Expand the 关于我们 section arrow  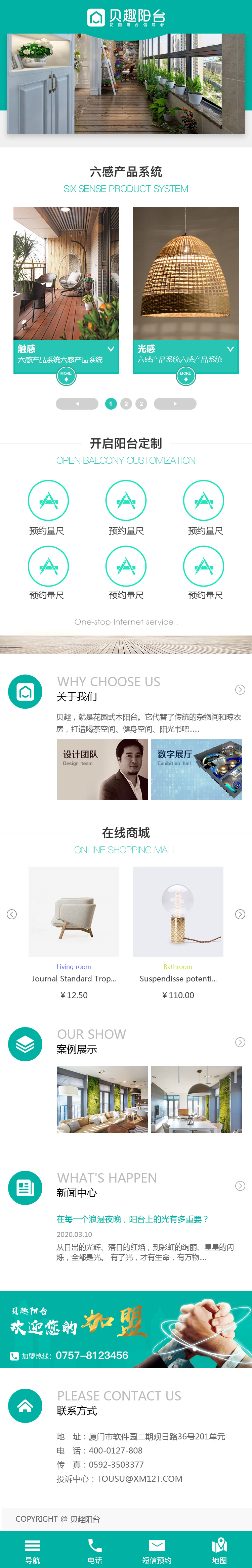coord(240,690)
